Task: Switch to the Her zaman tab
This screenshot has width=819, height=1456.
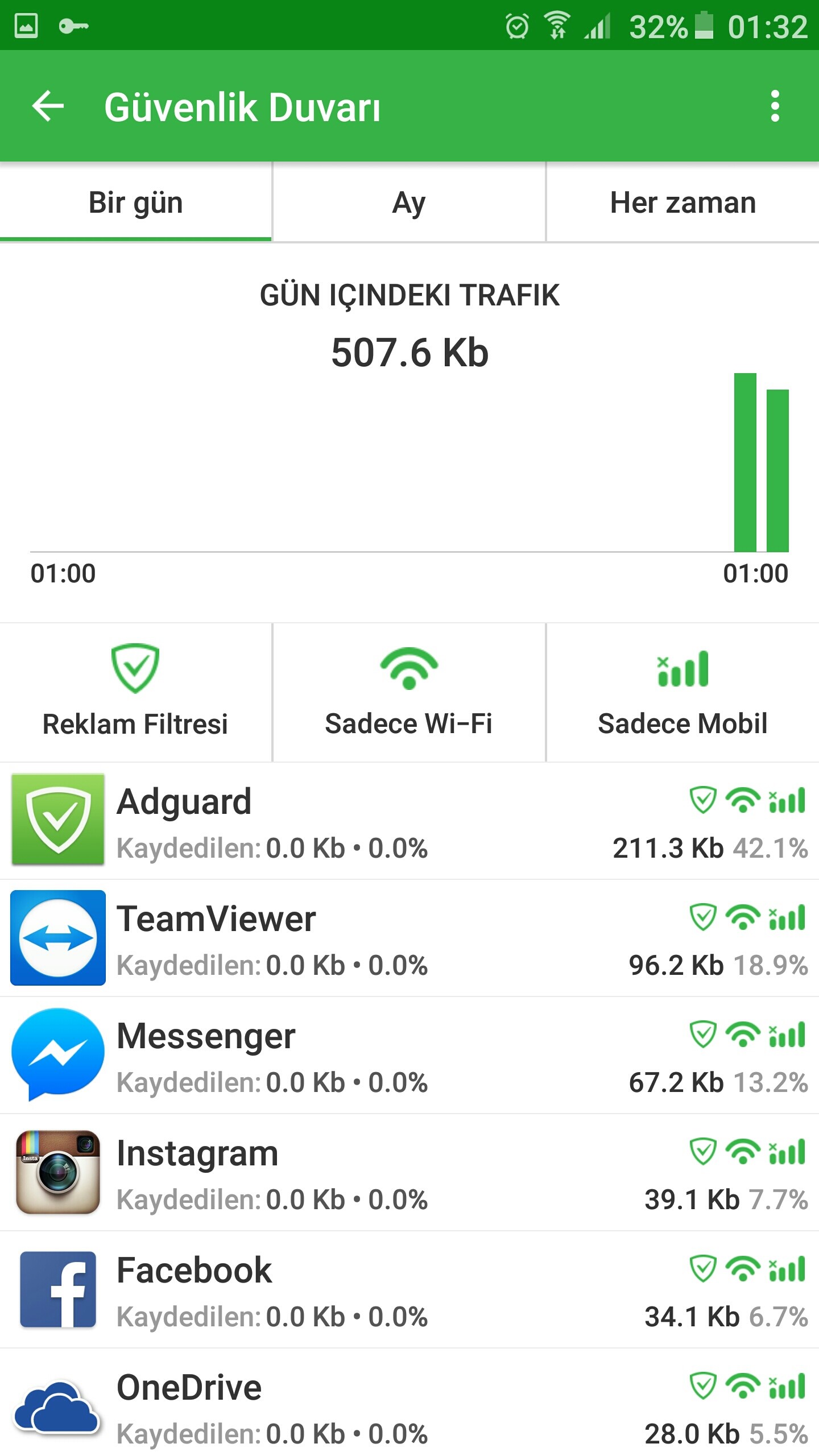Action: (682, 203)
